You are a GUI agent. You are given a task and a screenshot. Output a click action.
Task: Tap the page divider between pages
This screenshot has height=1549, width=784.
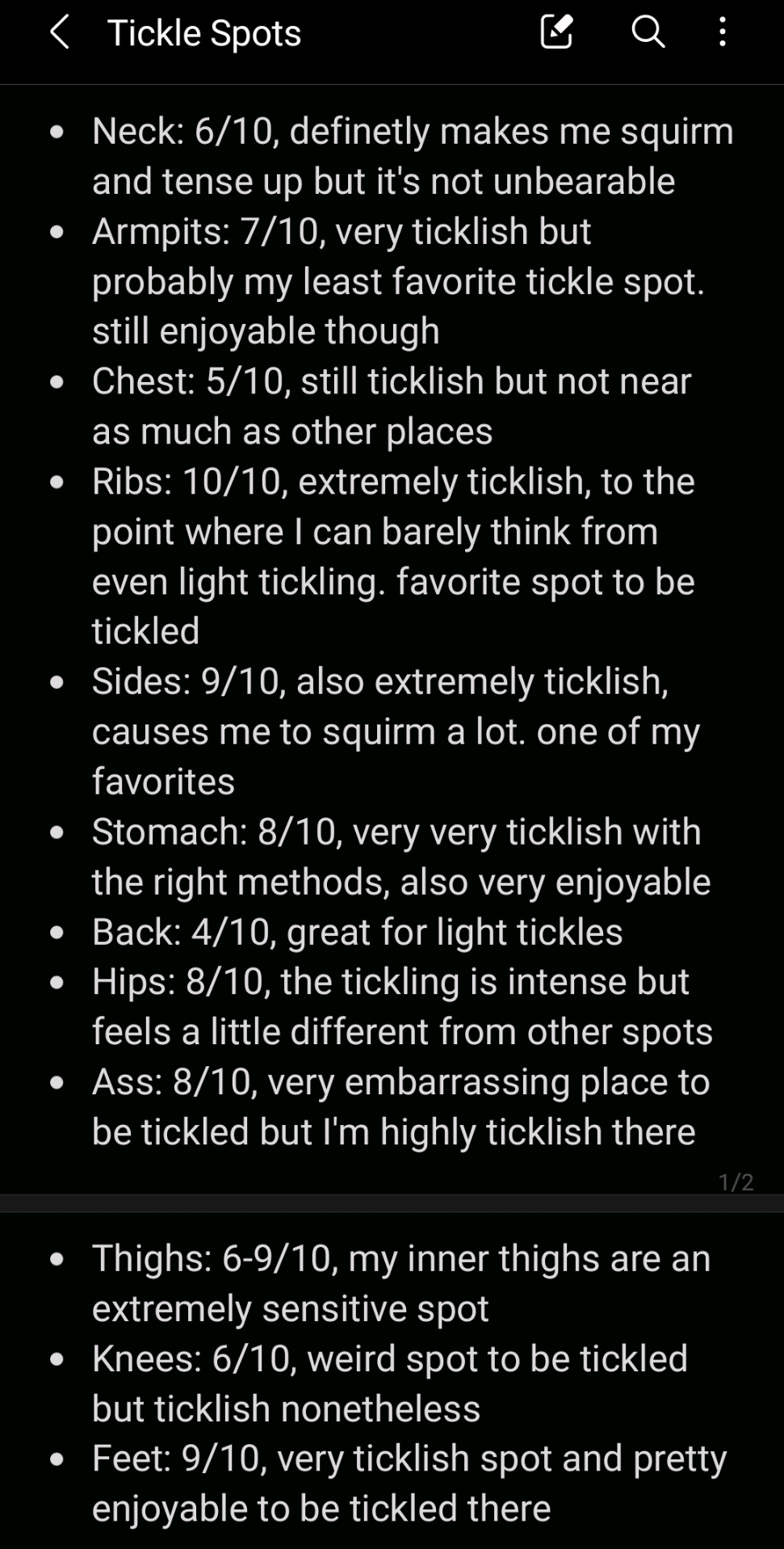click(x=392, y=1205)
